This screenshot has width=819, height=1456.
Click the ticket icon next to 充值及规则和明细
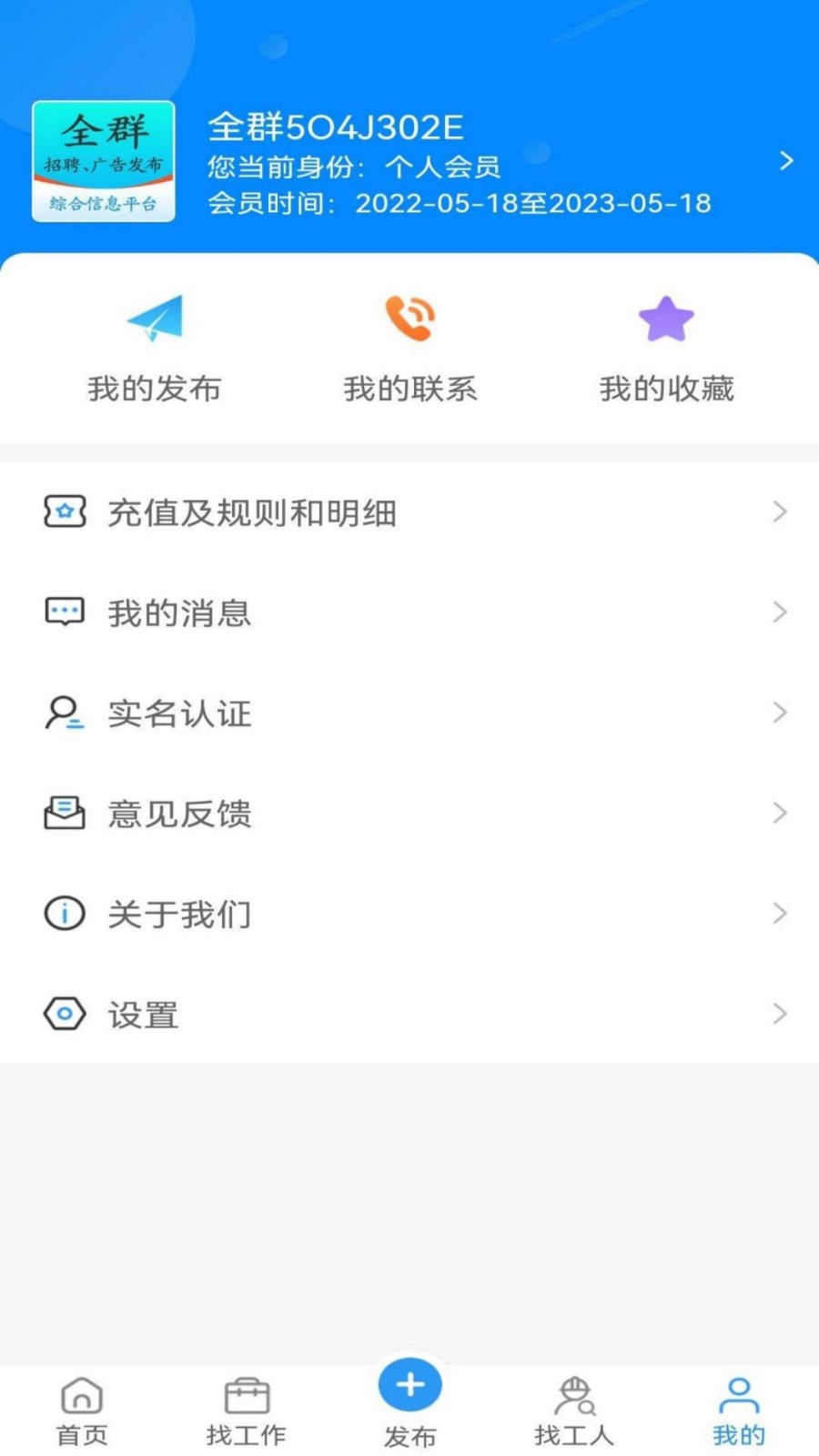[64, 512]
